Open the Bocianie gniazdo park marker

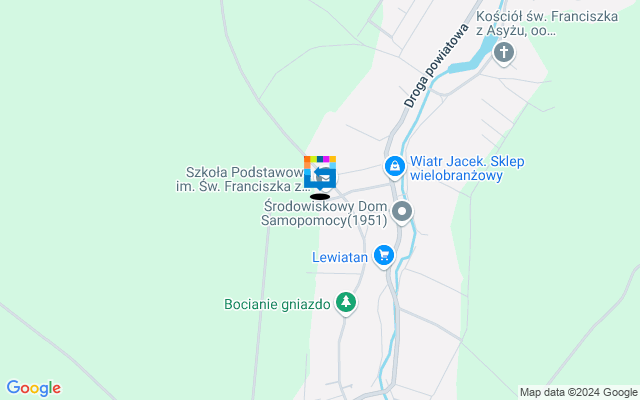pyautogui.click(x=346, y=301)
